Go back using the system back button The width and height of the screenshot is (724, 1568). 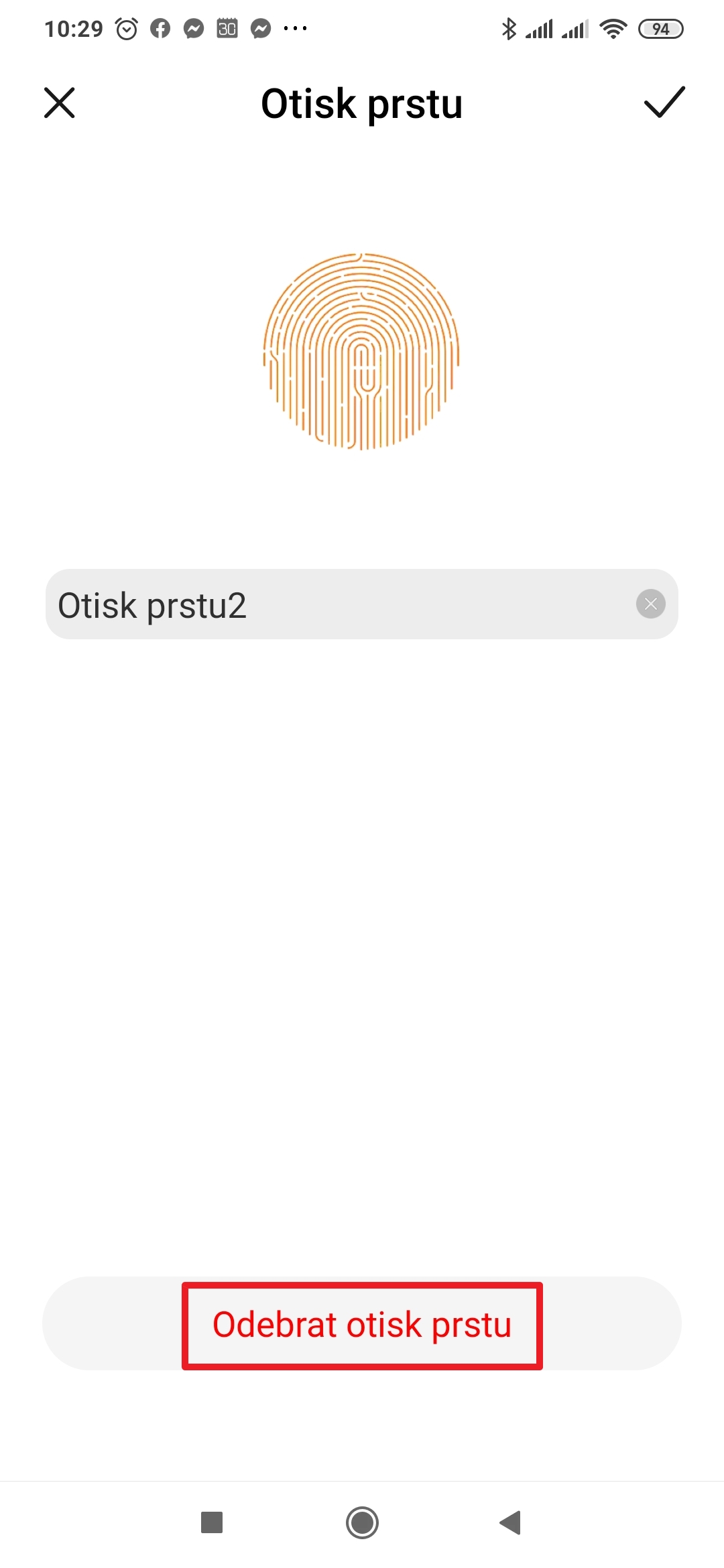click(x=511, y=1522)
